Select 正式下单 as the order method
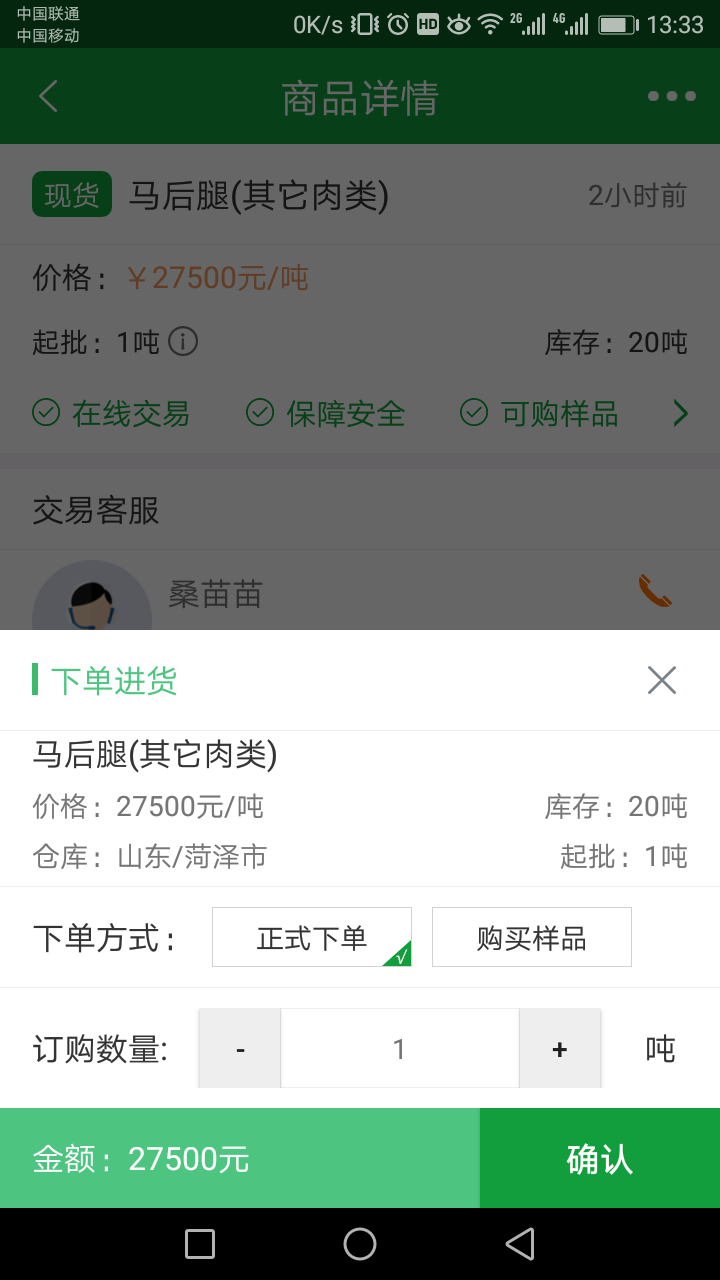 pyautogui.click(x=311, y=936)
